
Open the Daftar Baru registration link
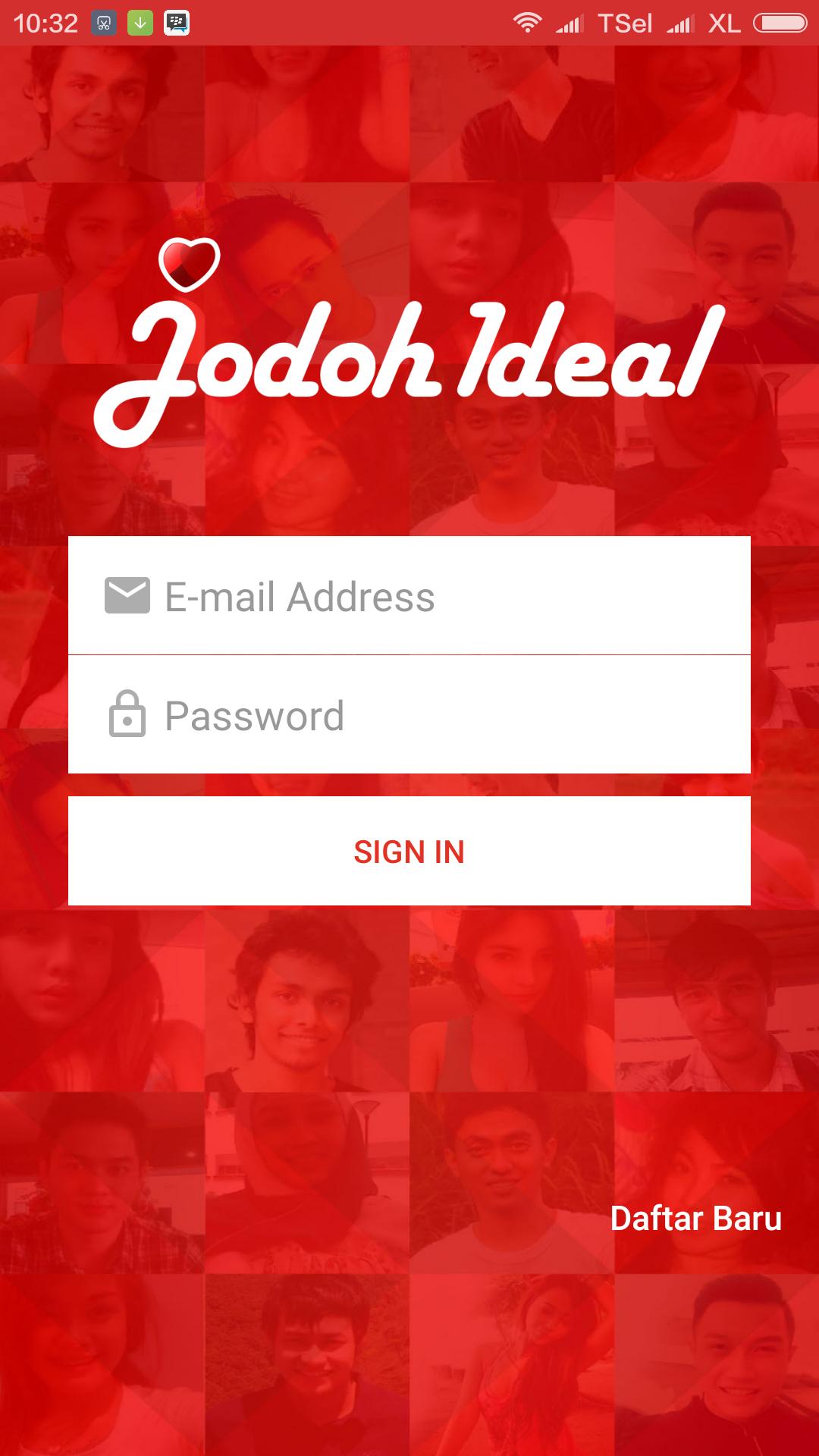click(x=695, y=1219)
